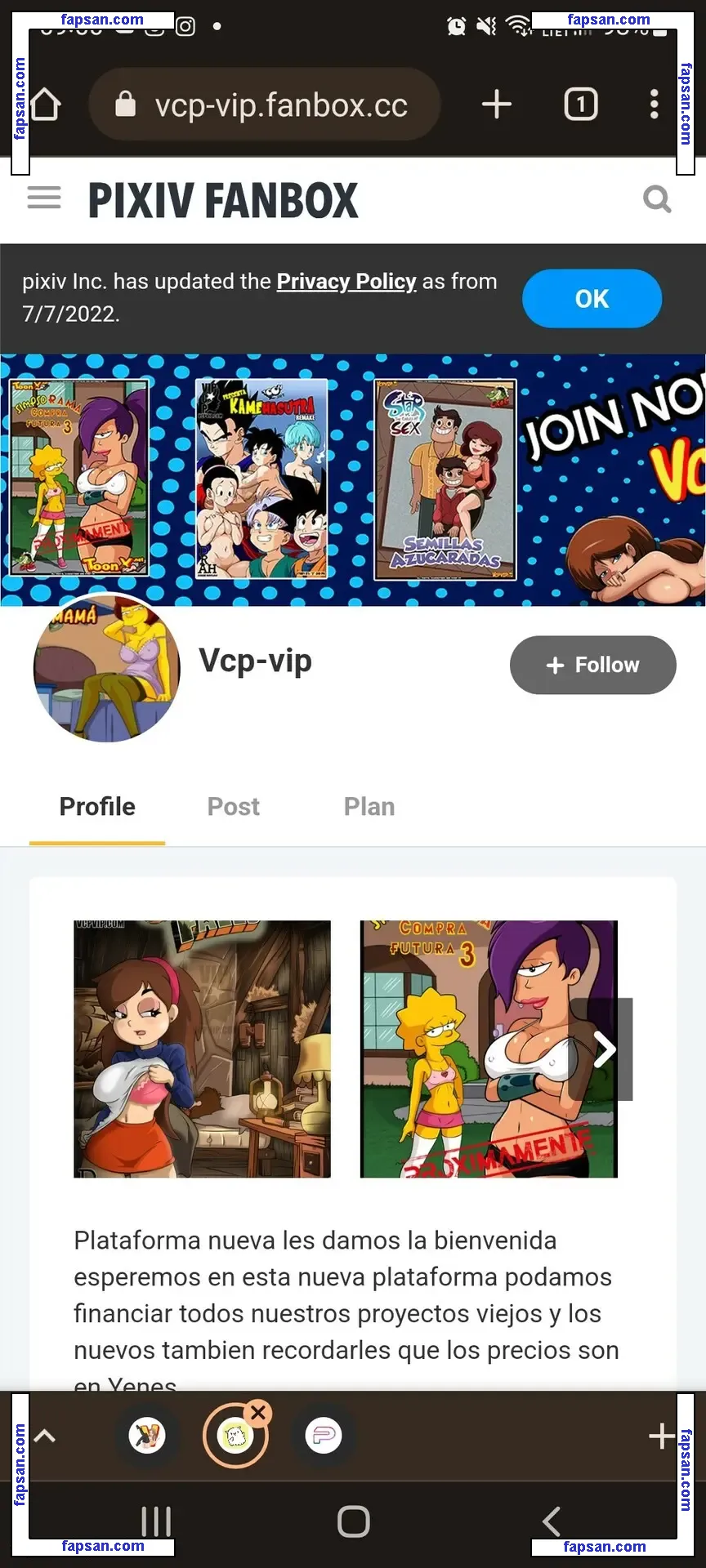Open a new browser tab with plus icon

(496, 104)
